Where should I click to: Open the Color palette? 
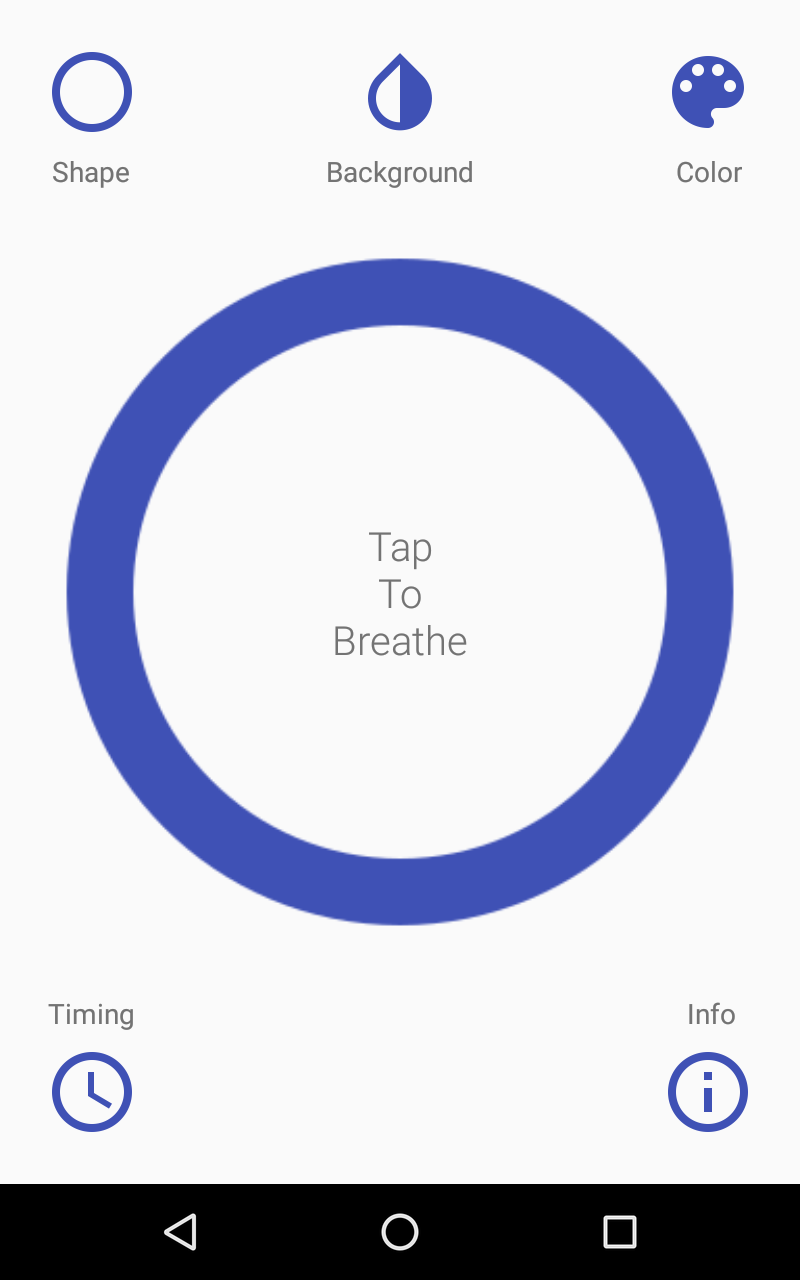click(708, 92)
